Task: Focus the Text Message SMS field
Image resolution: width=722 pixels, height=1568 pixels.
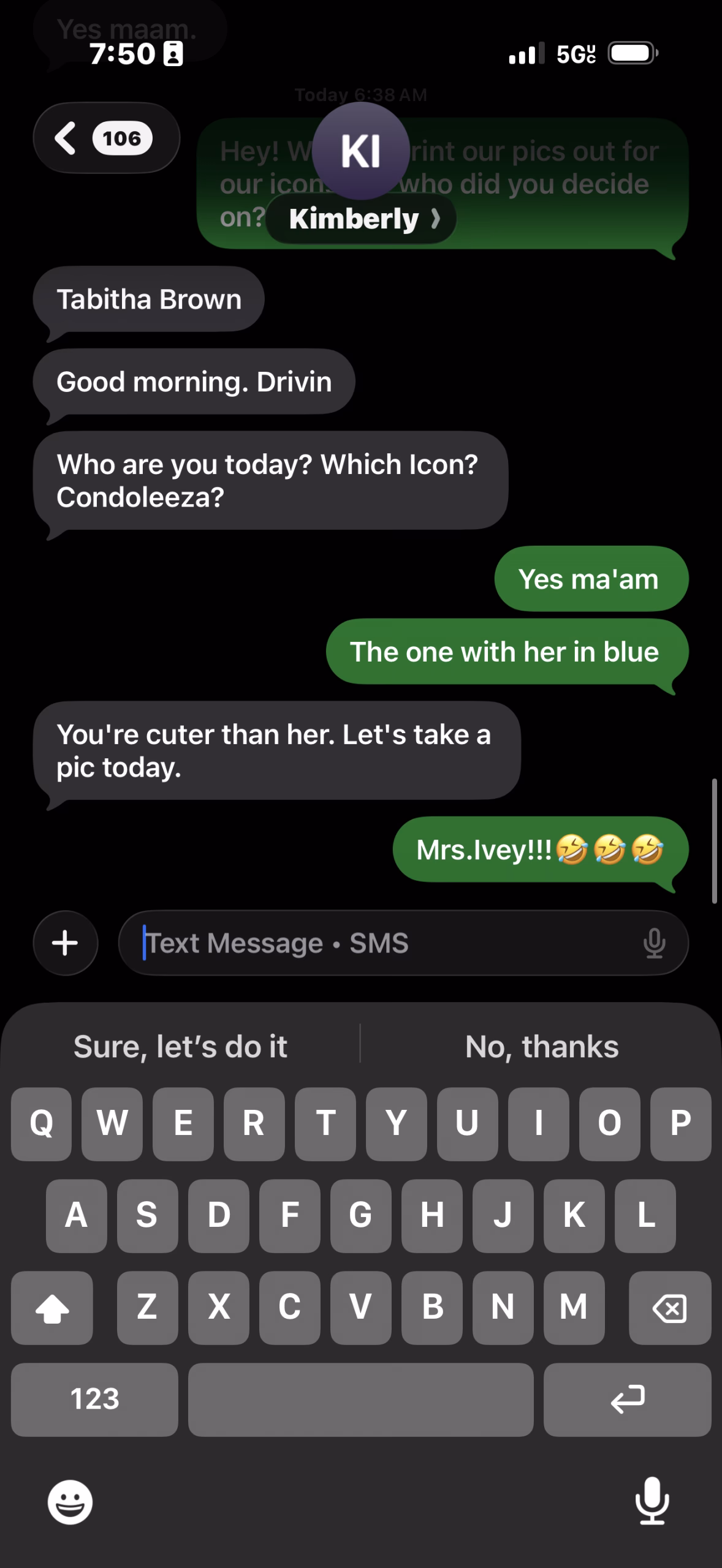Action: click(386, 943)
